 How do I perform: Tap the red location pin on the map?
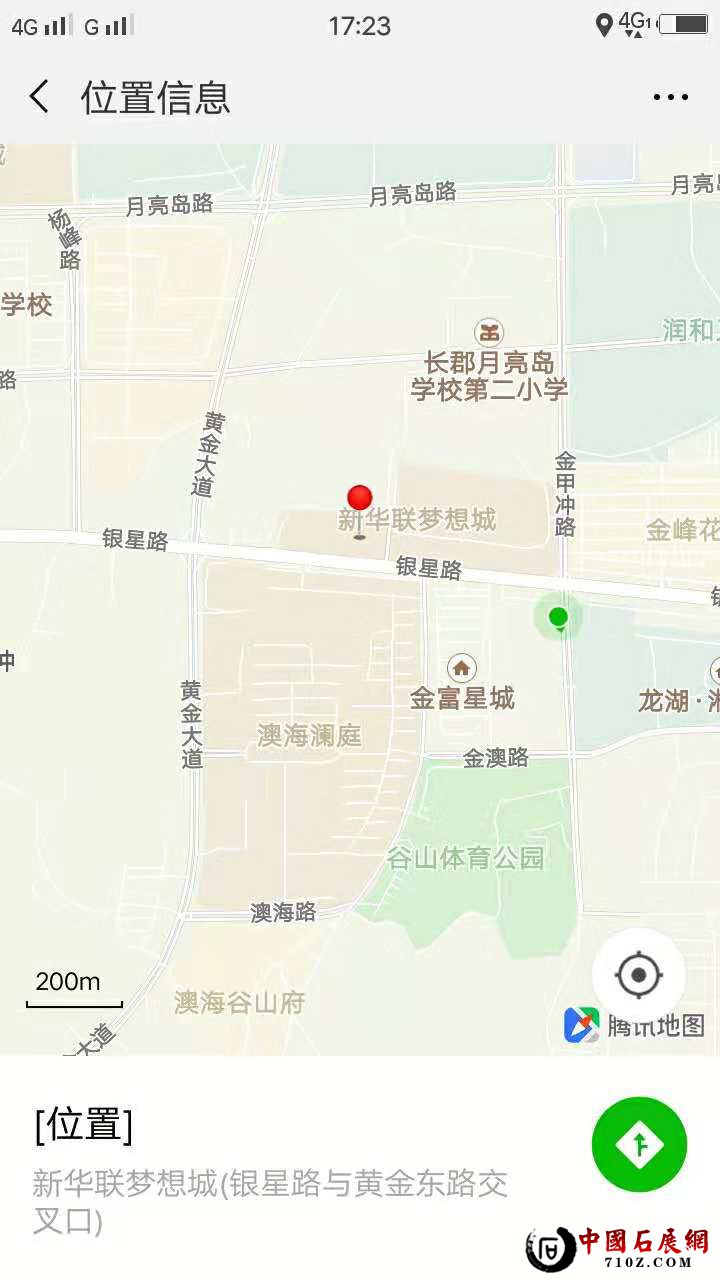coord(360,497)
